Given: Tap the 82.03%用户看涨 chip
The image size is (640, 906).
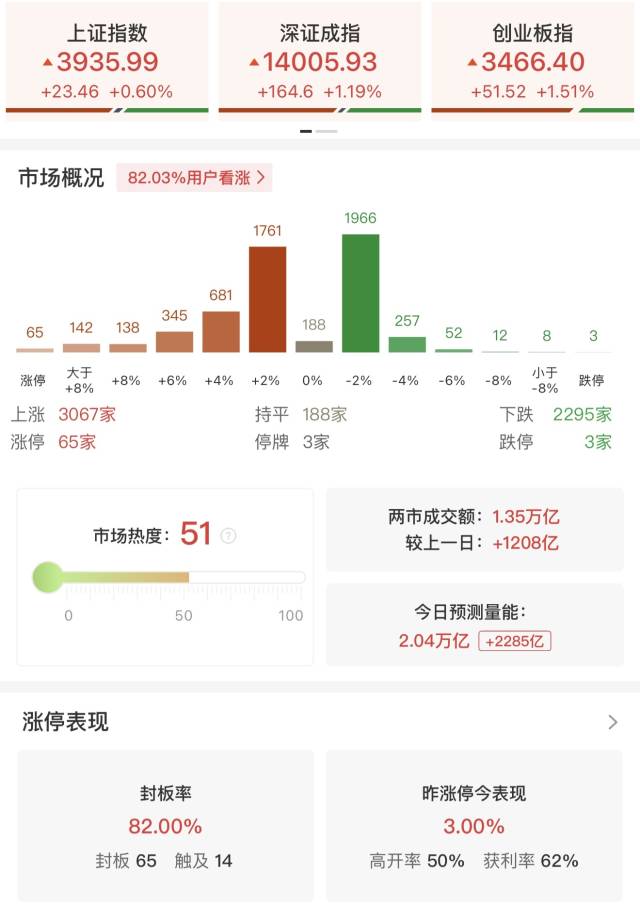Looking at the screenshot, I should point(195,177).
